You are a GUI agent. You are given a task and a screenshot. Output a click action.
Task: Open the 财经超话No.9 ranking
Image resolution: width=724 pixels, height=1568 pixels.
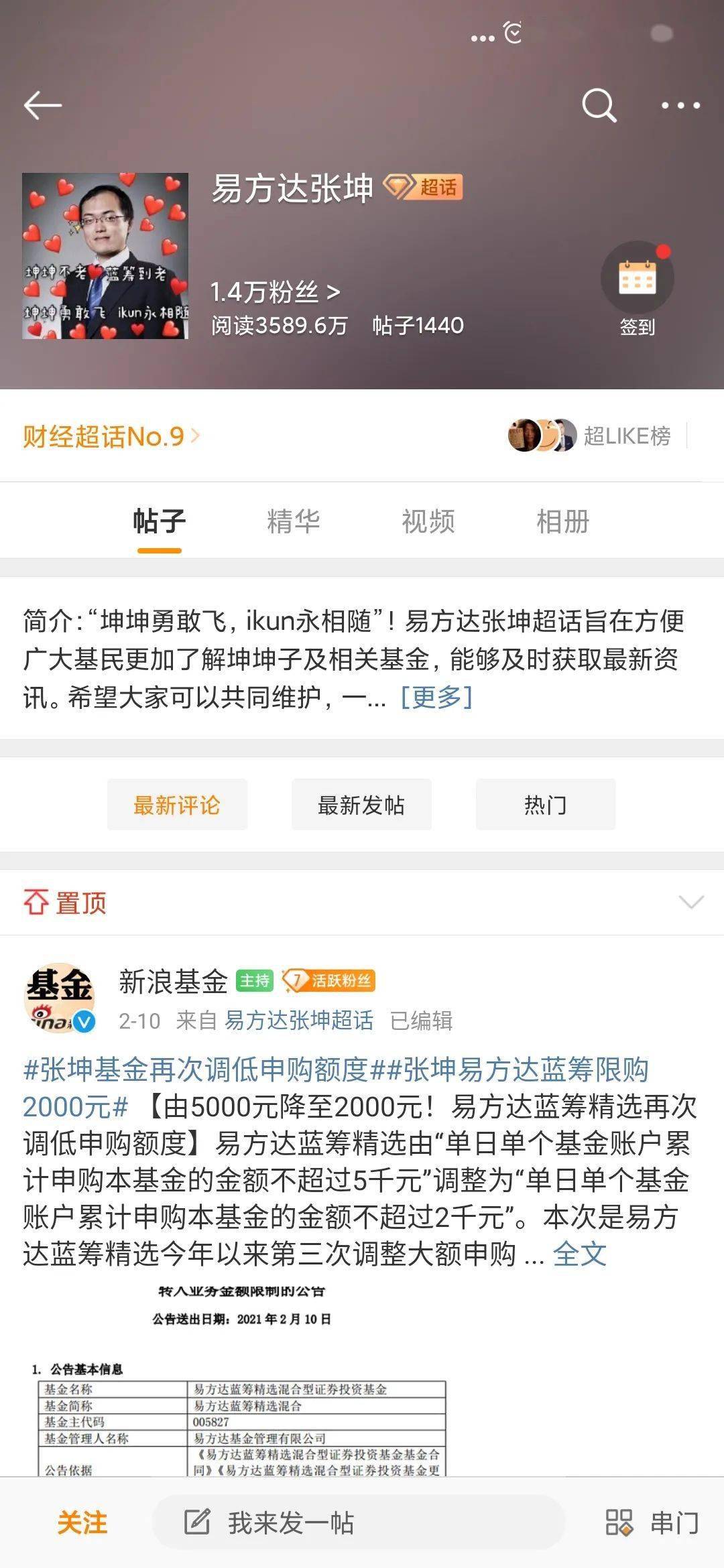coord(111,436)
